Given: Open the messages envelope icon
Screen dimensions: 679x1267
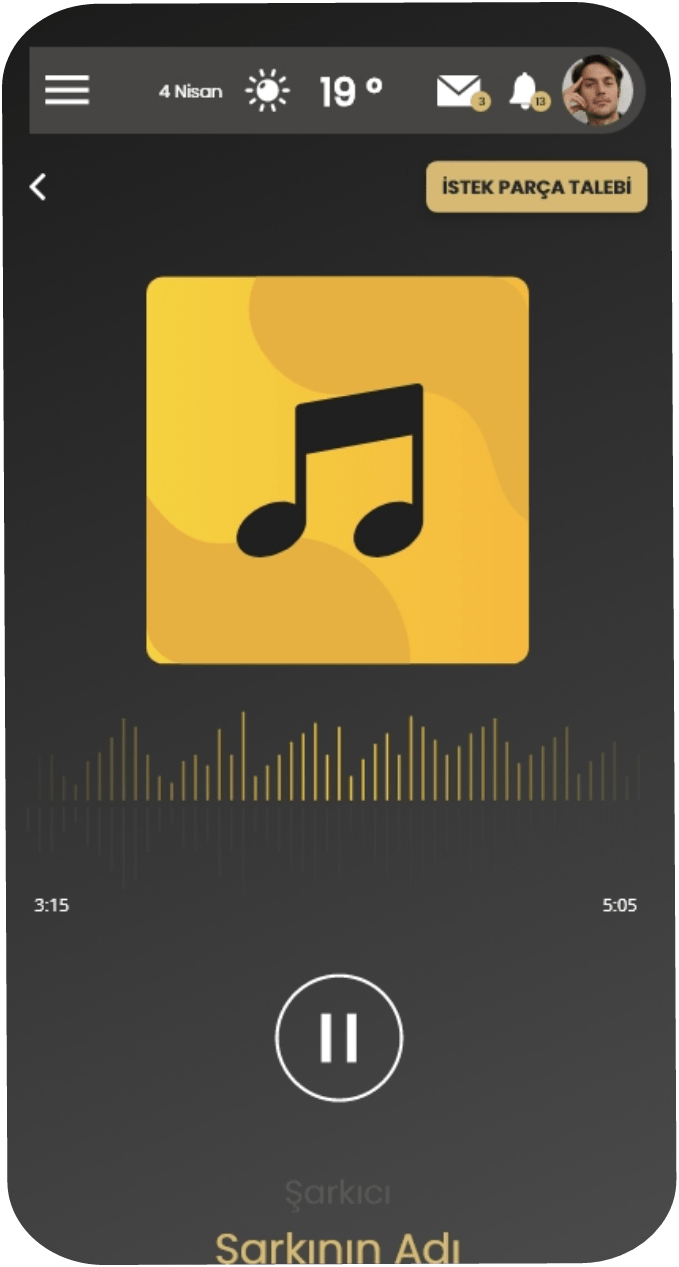Looking at the screenshot, I should point(459,91).
